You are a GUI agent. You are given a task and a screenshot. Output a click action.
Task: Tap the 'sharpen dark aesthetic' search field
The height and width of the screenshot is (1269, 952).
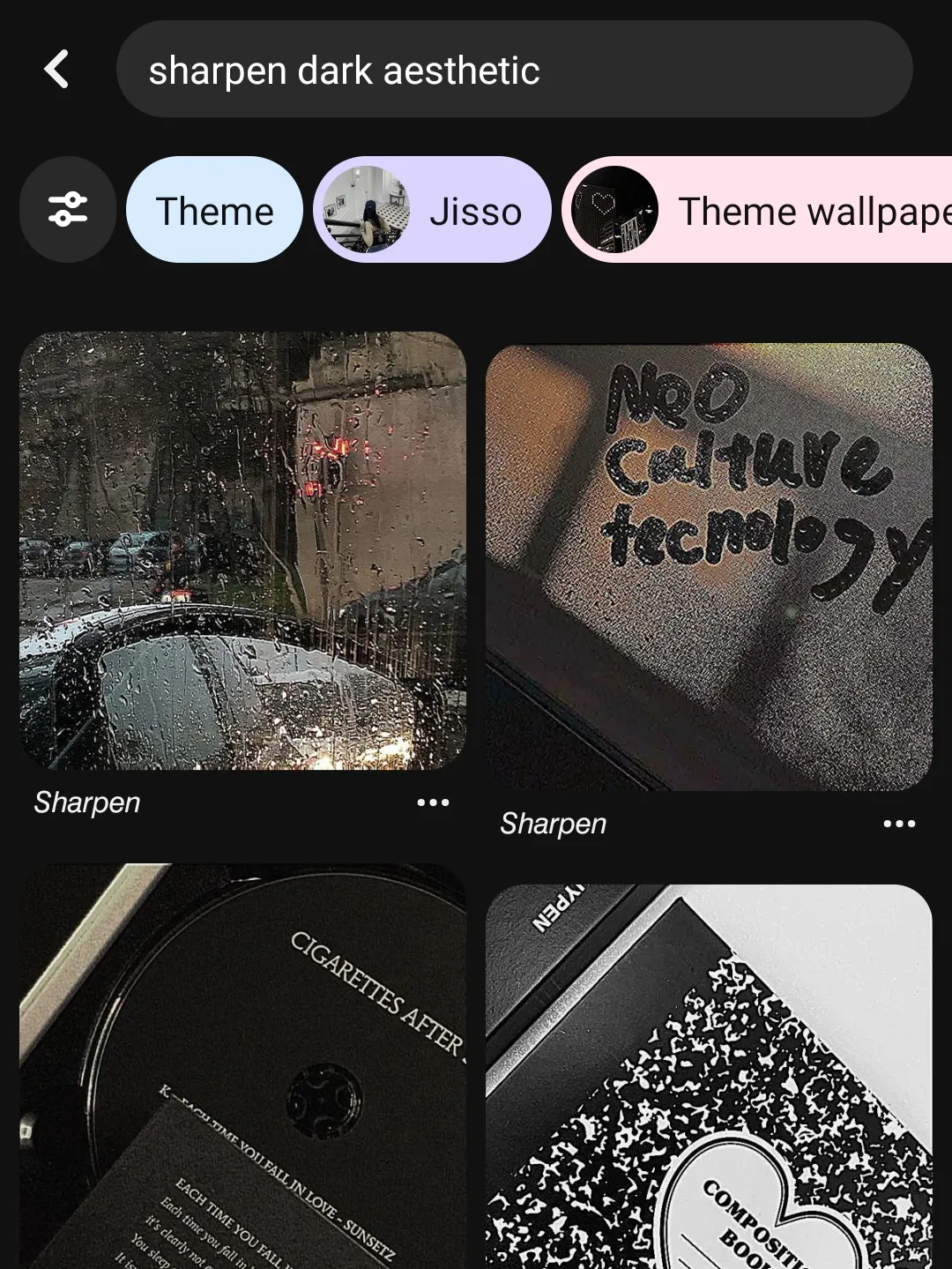click(513, 70)
